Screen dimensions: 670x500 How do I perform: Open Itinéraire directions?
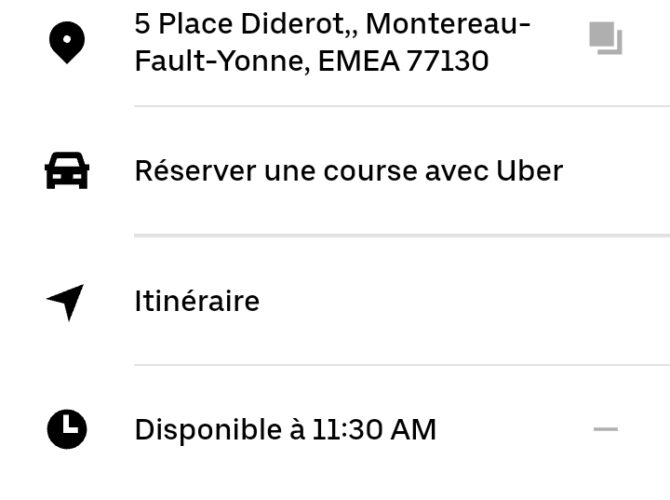pyautogui.click(x=197, y=301)
